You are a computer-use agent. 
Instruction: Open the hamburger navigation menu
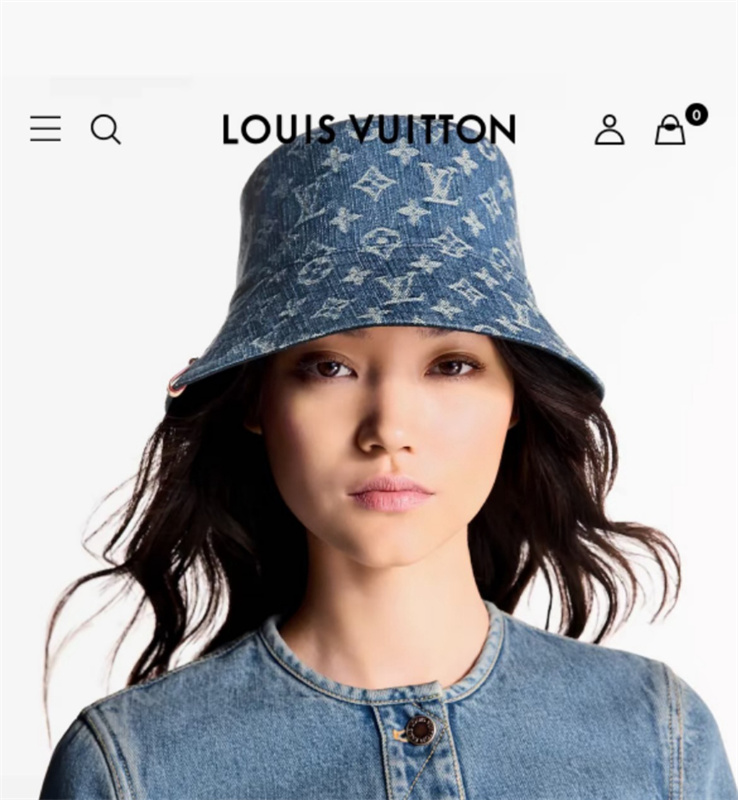pyautogui.click(x=45, y=129)
